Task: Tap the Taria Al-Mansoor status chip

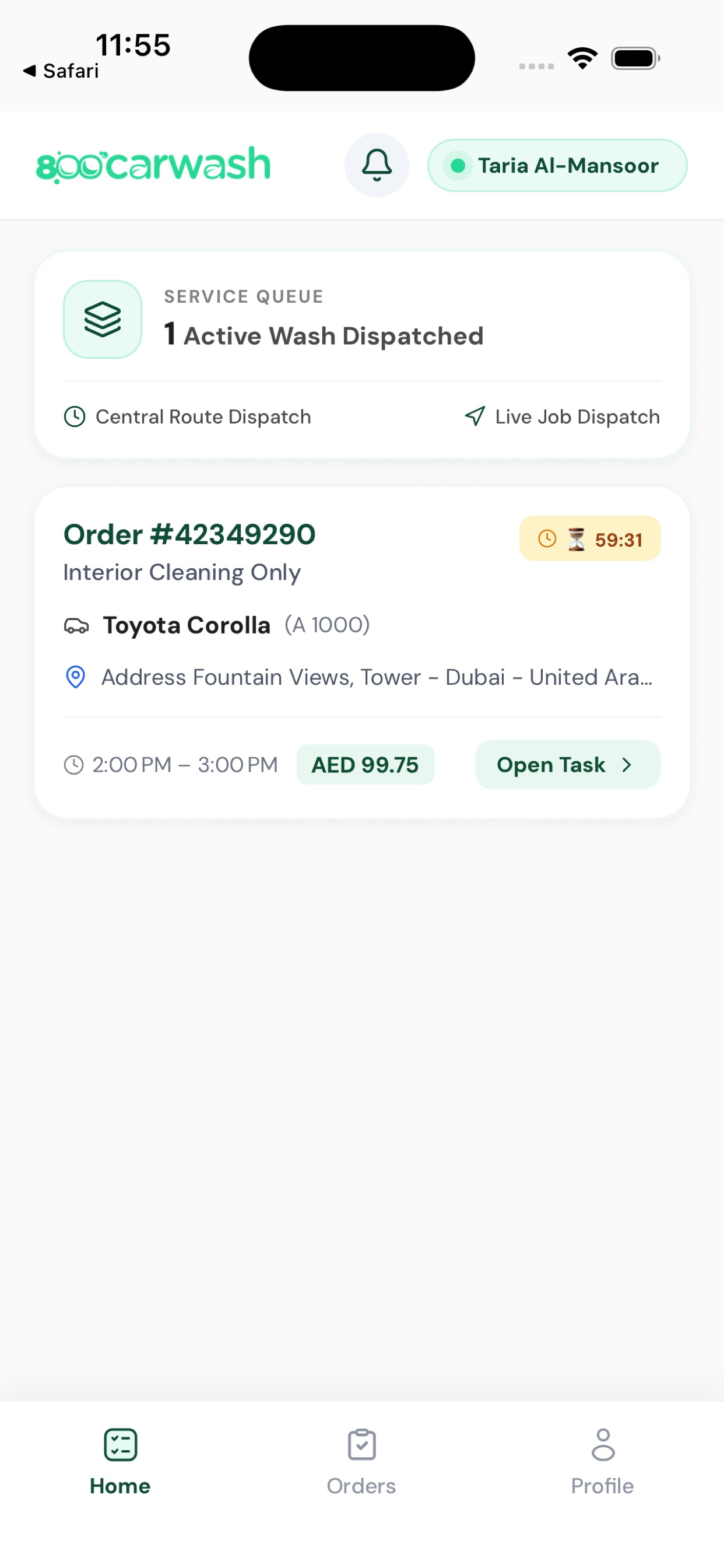Action: coord(557,166)
